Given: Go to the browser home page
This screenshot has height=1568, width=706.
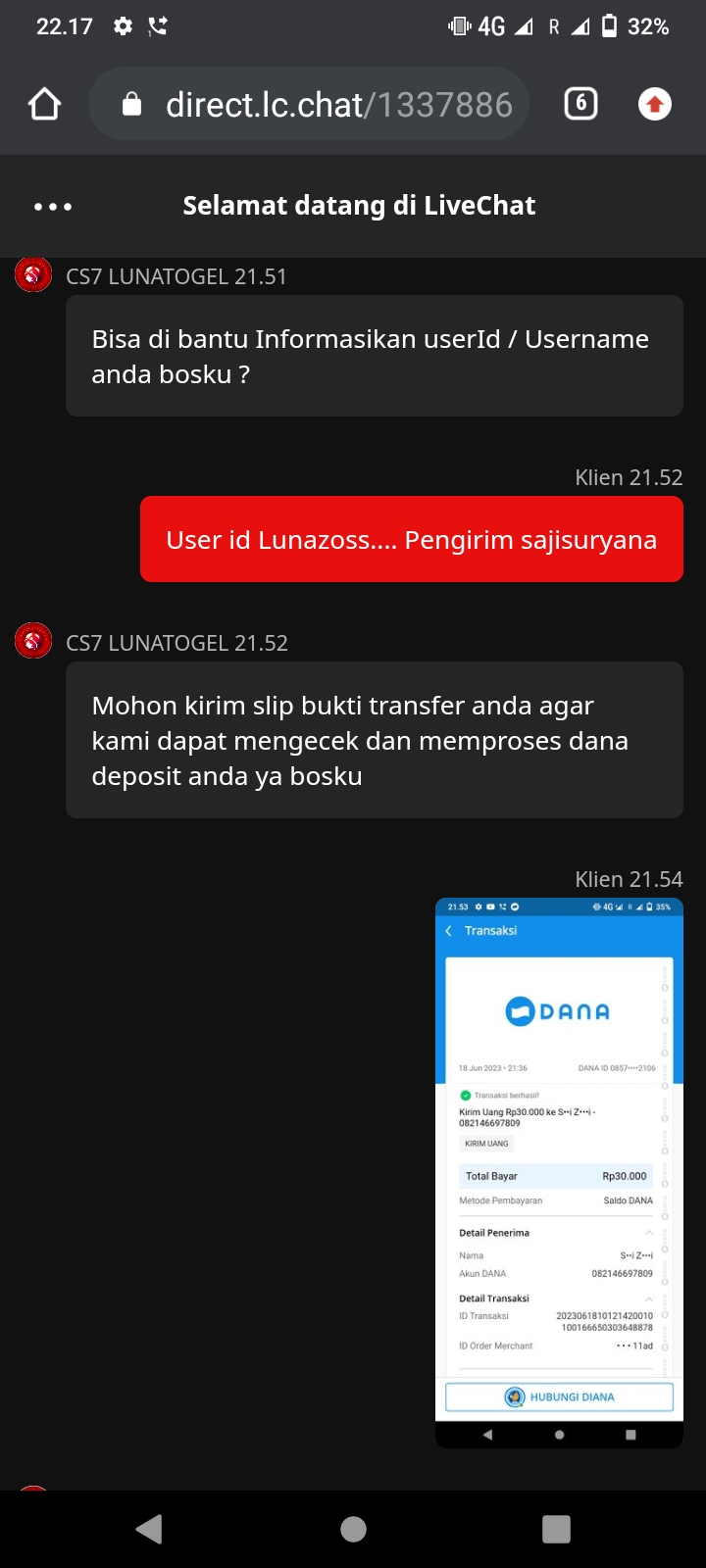Looking at the screenshot, I should [45, 104].
